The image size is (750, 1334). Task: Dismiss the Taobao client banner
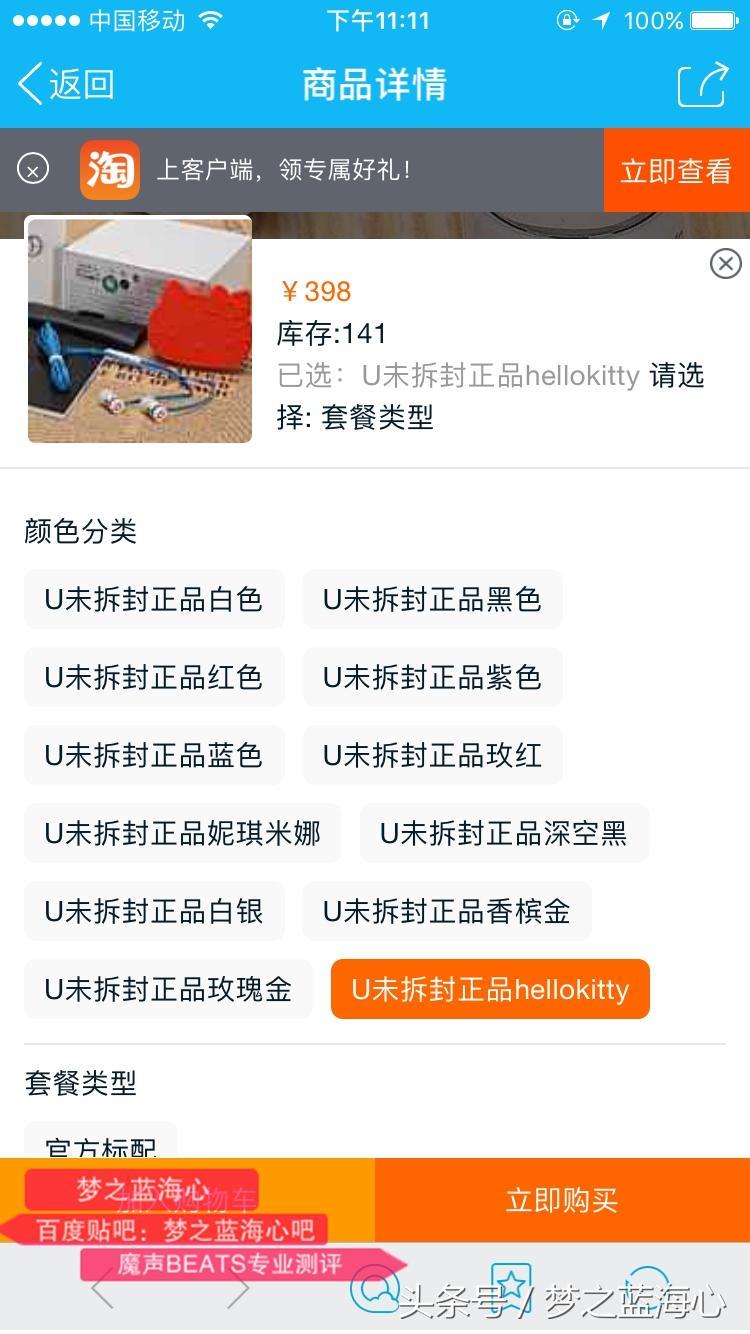(x=33, y=170)
